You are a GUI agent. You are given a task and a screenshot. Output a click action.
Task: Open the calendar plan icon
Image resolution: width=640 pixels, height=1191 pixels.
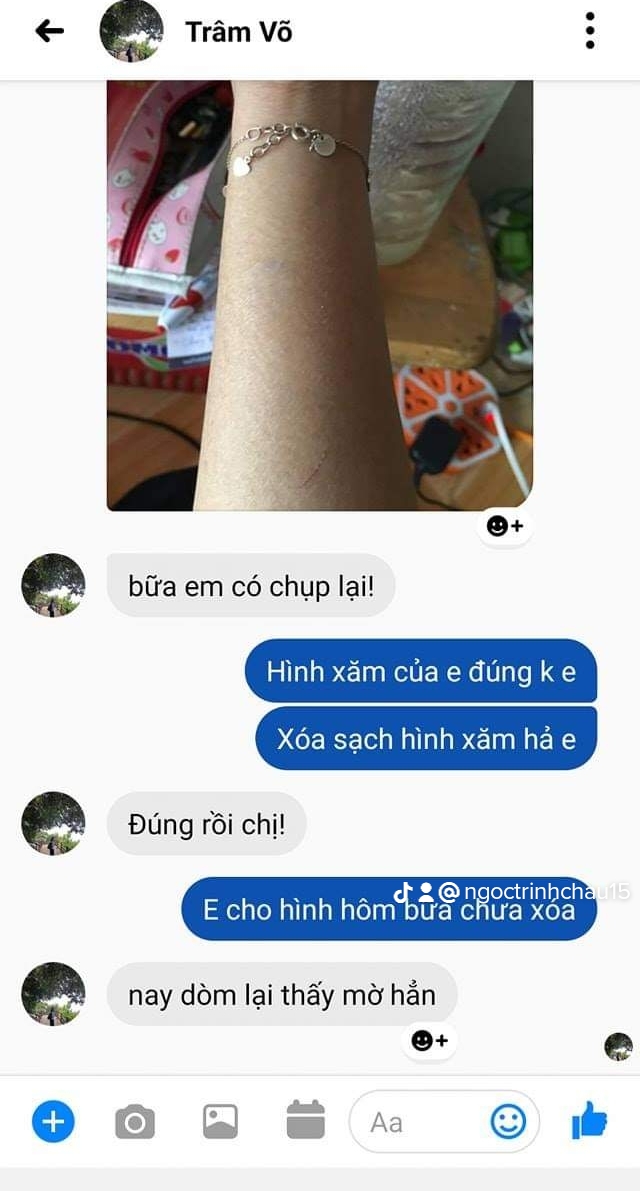[306, 1121]
